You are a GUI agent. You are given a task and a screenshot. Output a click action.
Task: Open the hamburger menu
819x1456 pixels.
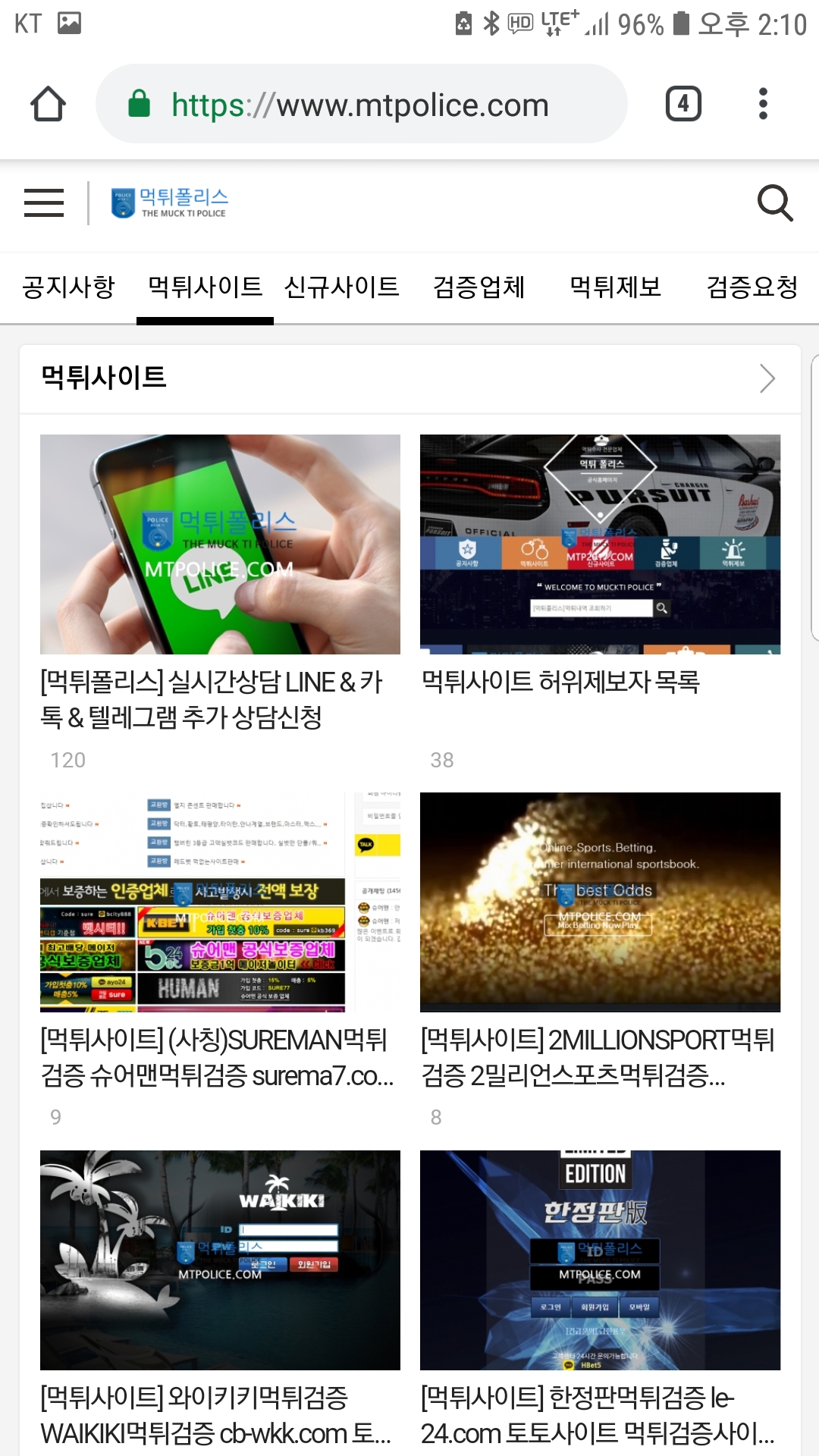pyautogui.click(x=44, y=202)
